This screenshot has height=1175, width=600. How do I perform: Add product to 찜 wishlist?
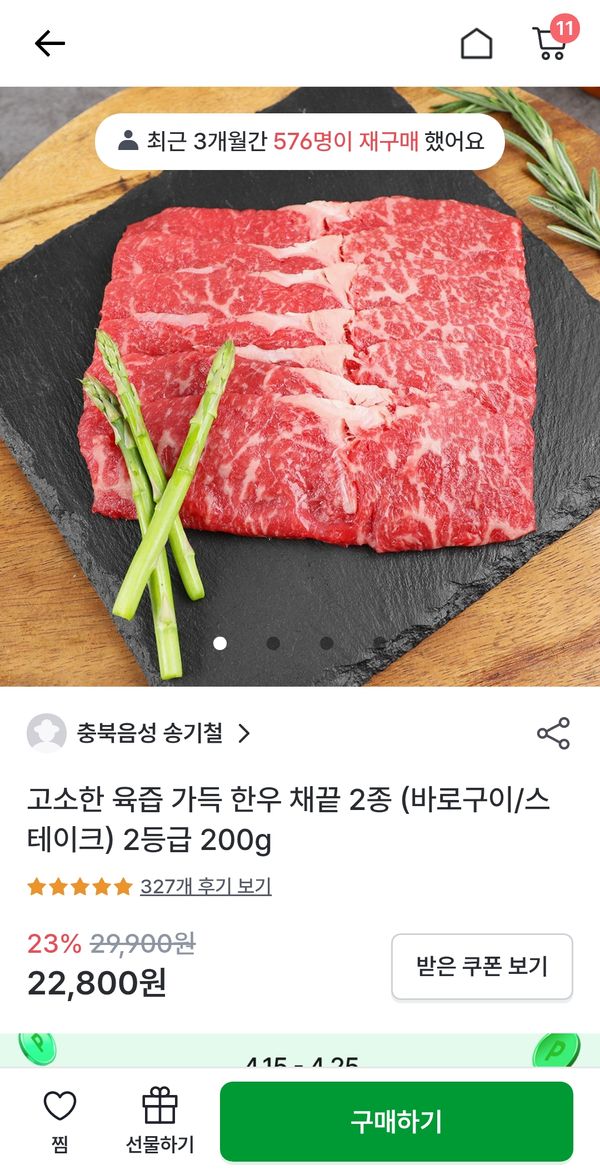click(60, 1120)
